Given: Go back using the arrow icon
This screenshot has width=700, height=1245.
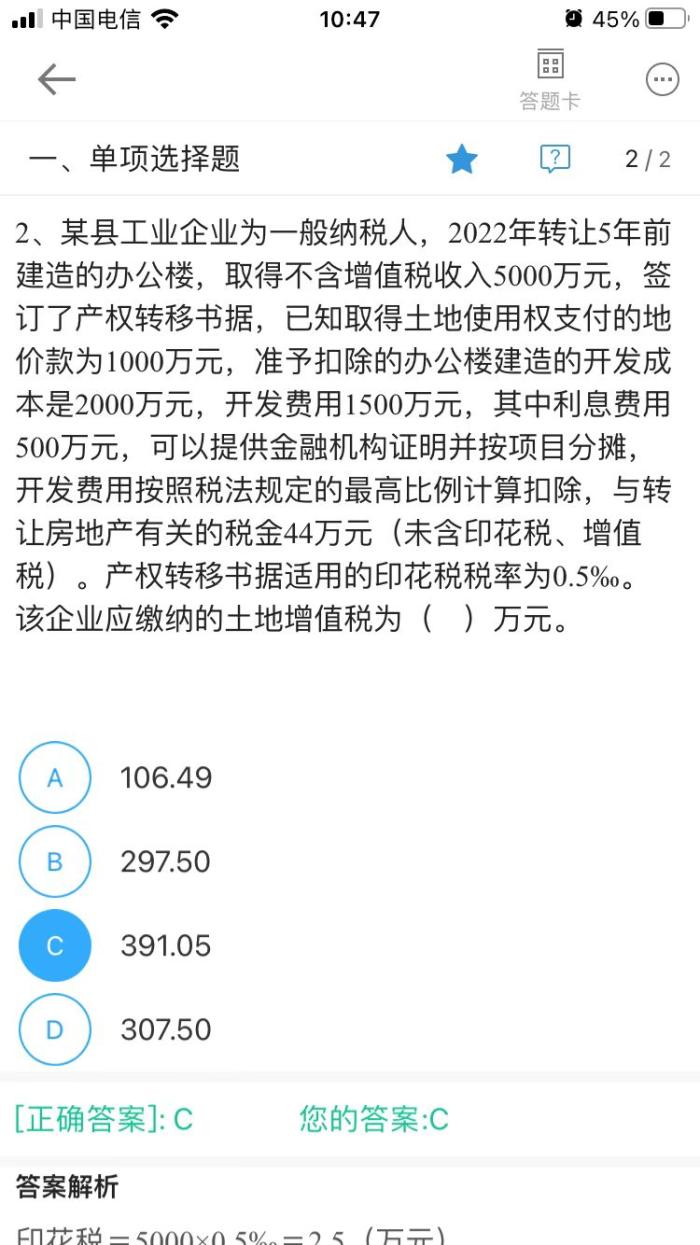Looking at the screenshot, I should point(56,80).
